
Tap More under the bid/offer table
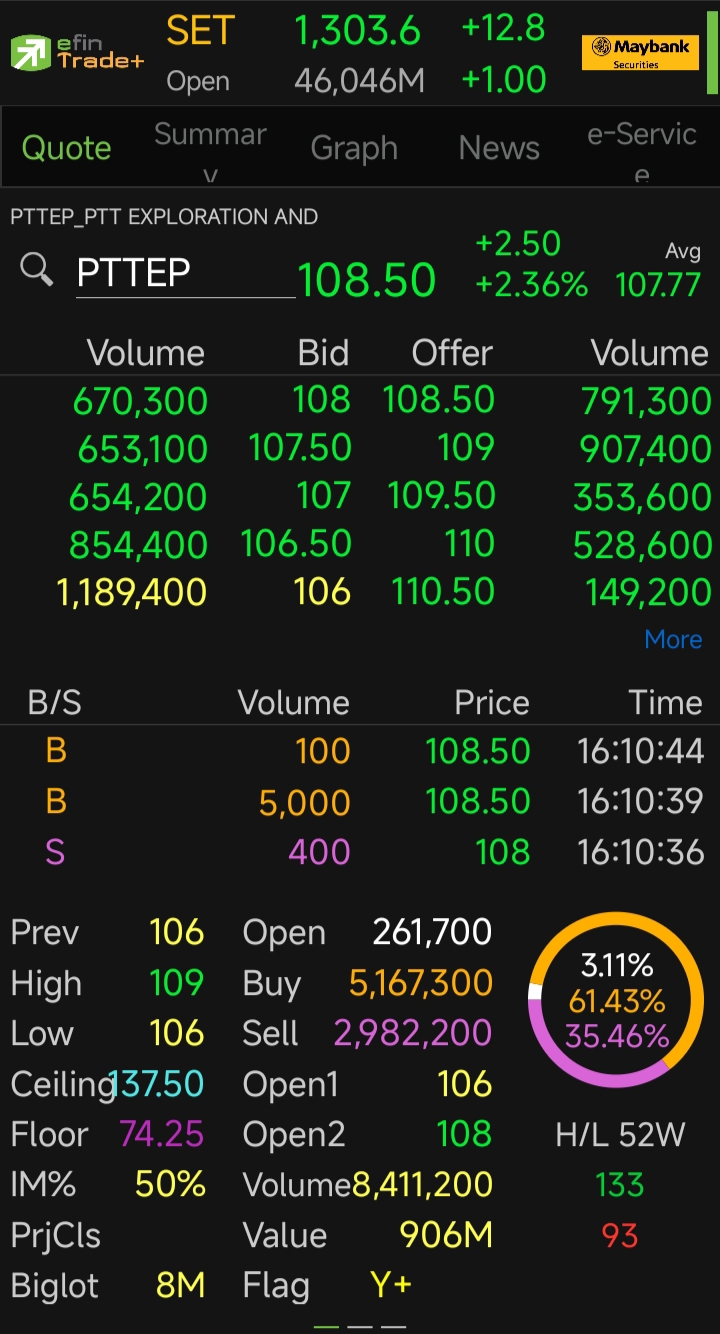(x=673, y=639)
